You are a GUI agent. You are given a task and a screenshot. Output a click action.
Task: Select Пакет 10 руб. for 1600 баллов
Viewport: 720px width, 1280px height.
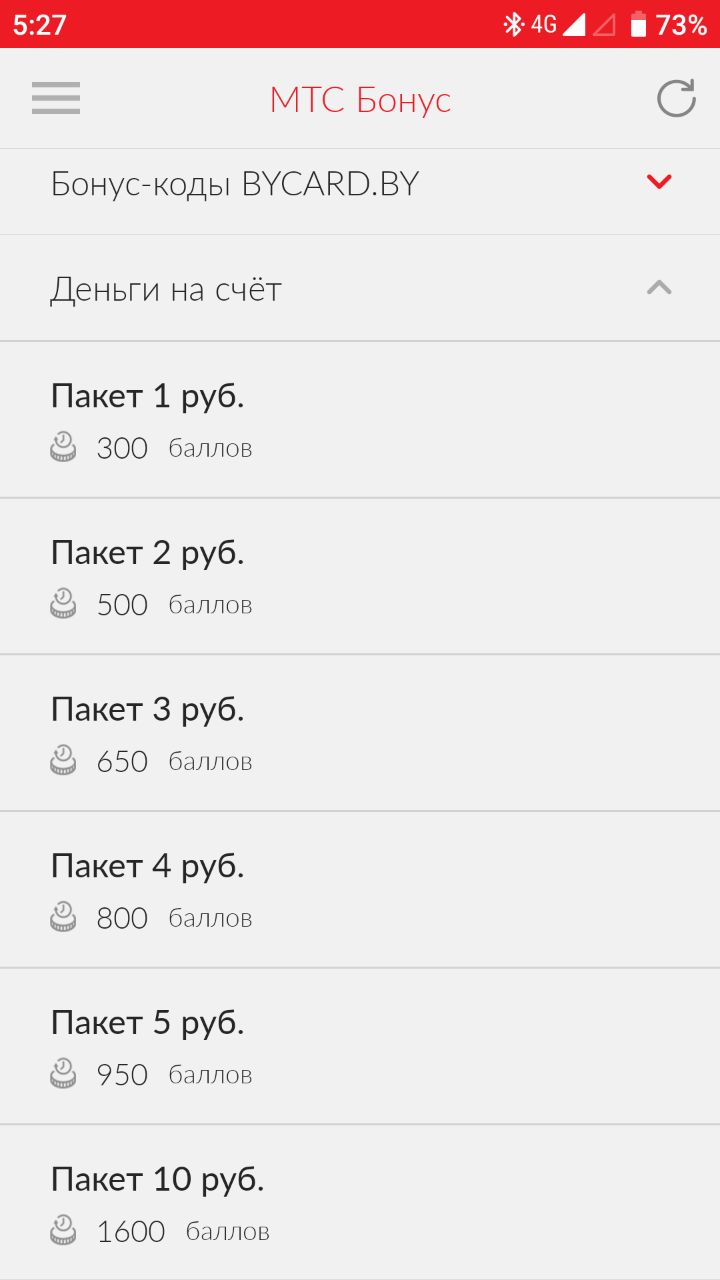[x=360, y=1202]
